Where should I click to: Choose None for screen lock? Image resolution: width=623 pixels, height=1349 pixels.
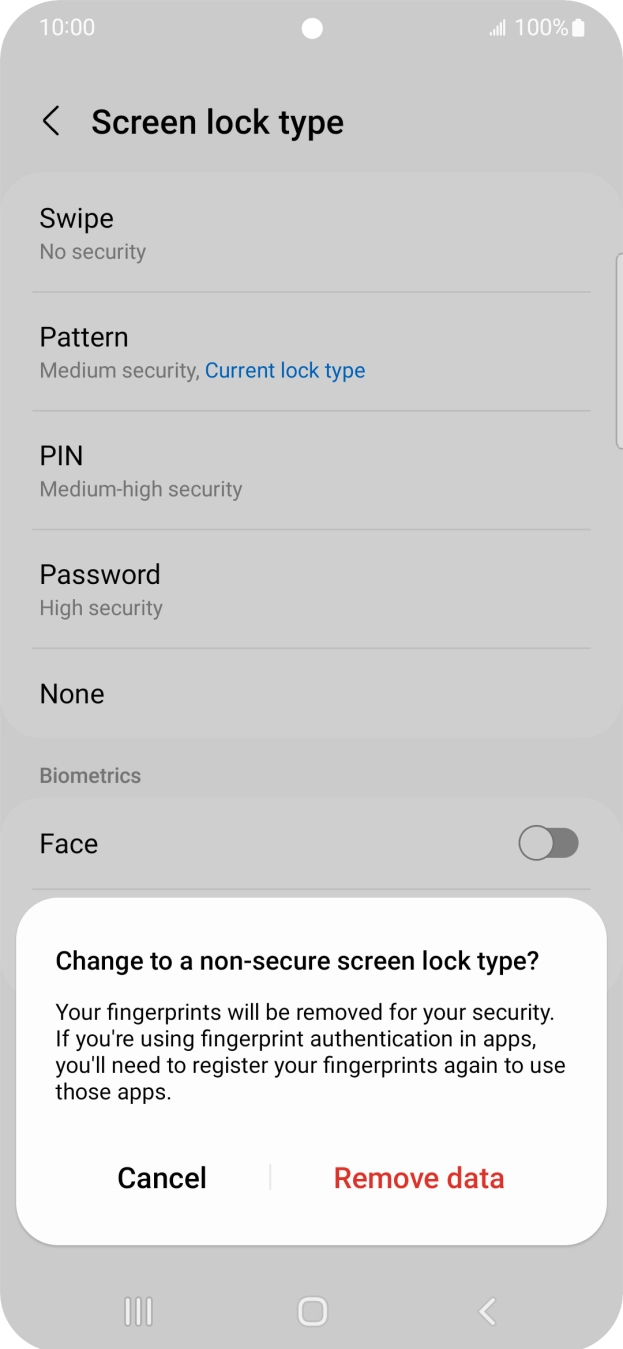pyautogui.click(x=311, y=693)
